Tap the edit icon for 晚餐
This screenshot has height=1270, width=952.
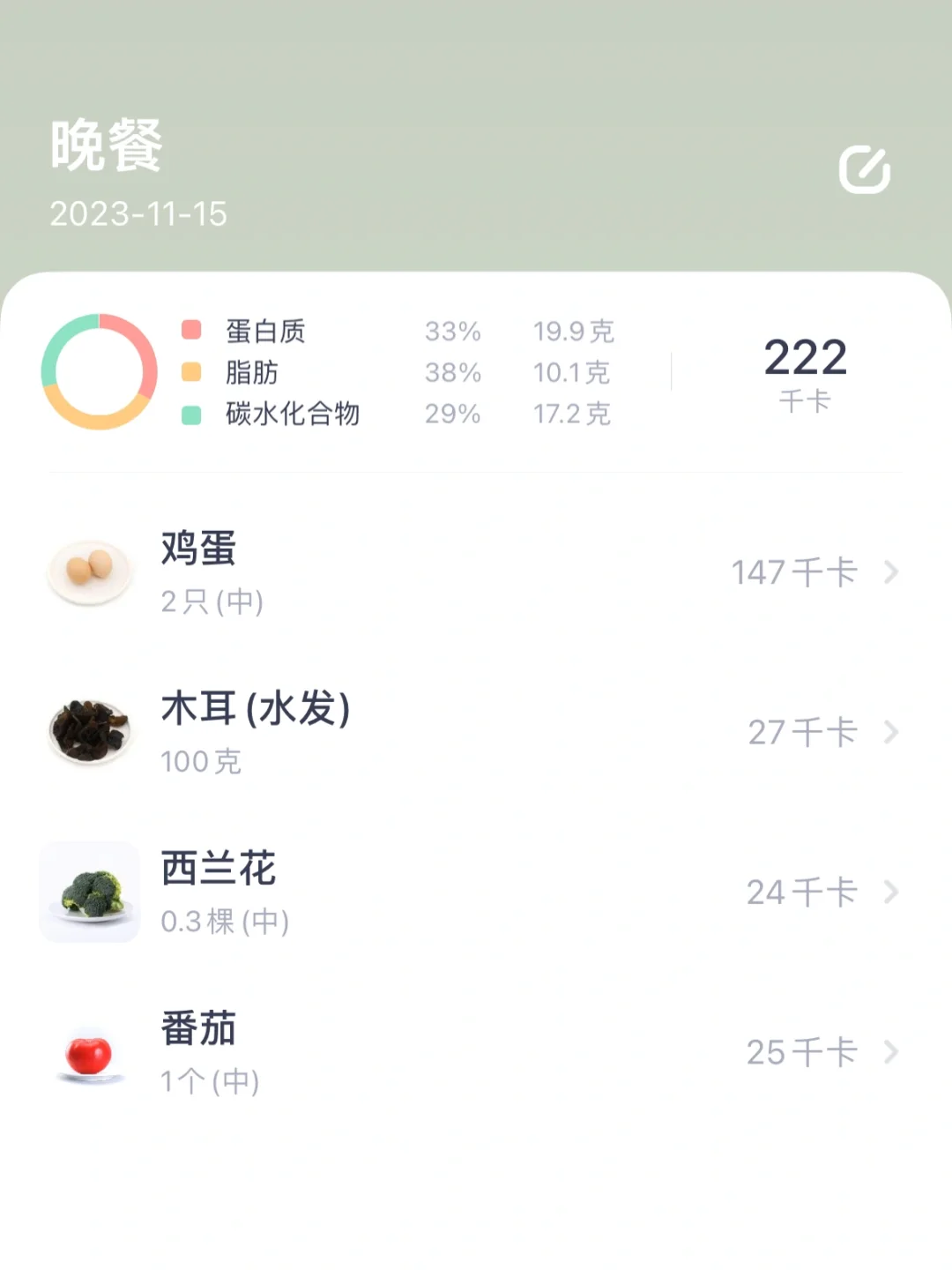864,170
